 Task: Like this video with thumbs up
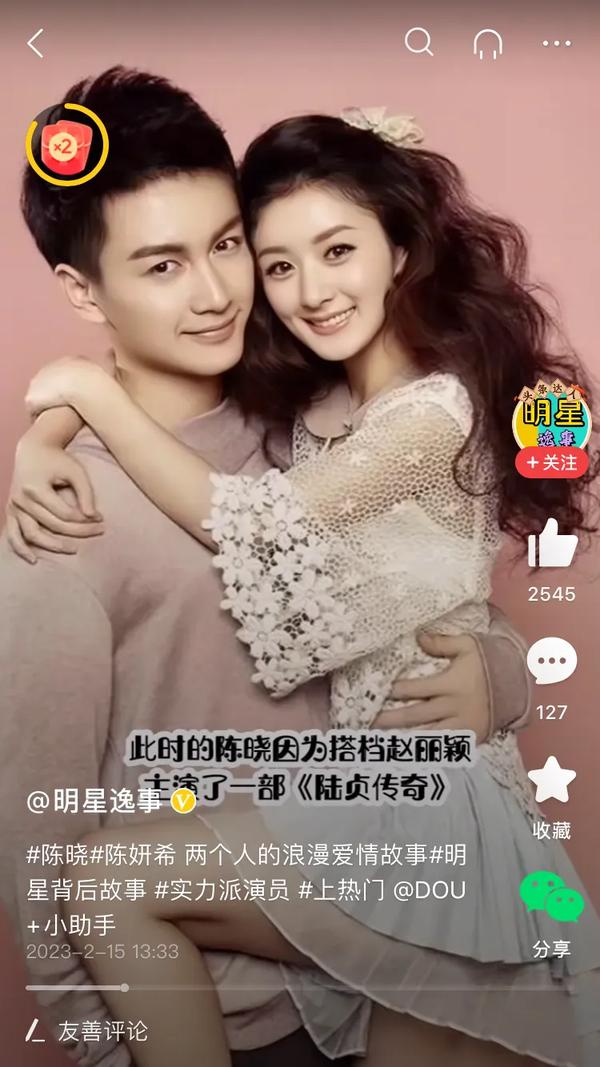[x=552, y=544]
